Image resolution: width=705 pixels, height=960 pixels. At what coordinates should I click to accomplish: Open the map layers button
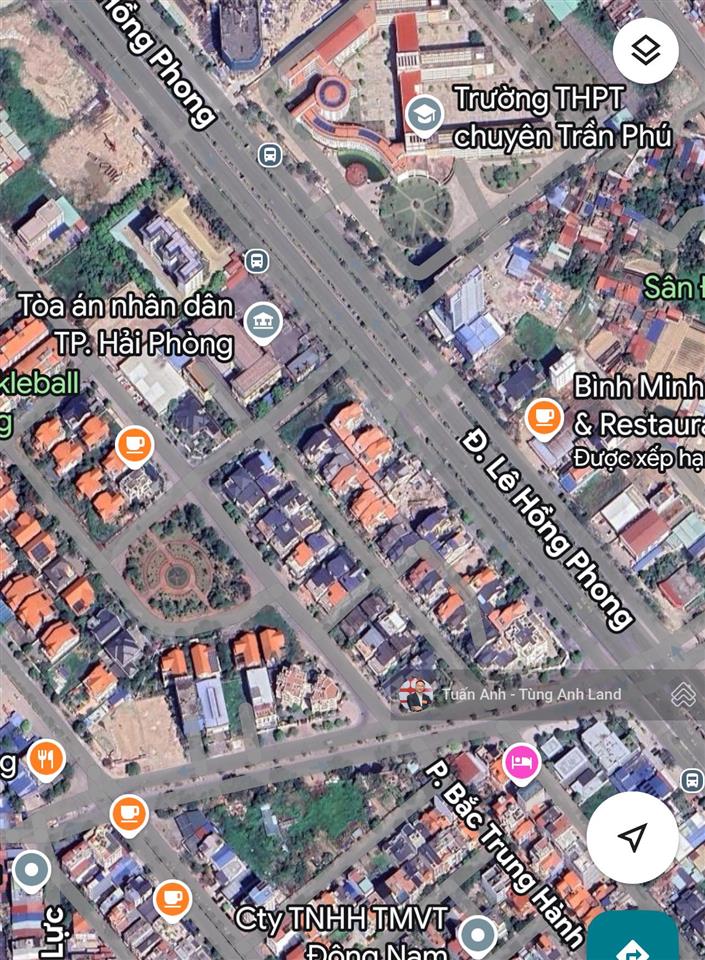tap(645, 50)
